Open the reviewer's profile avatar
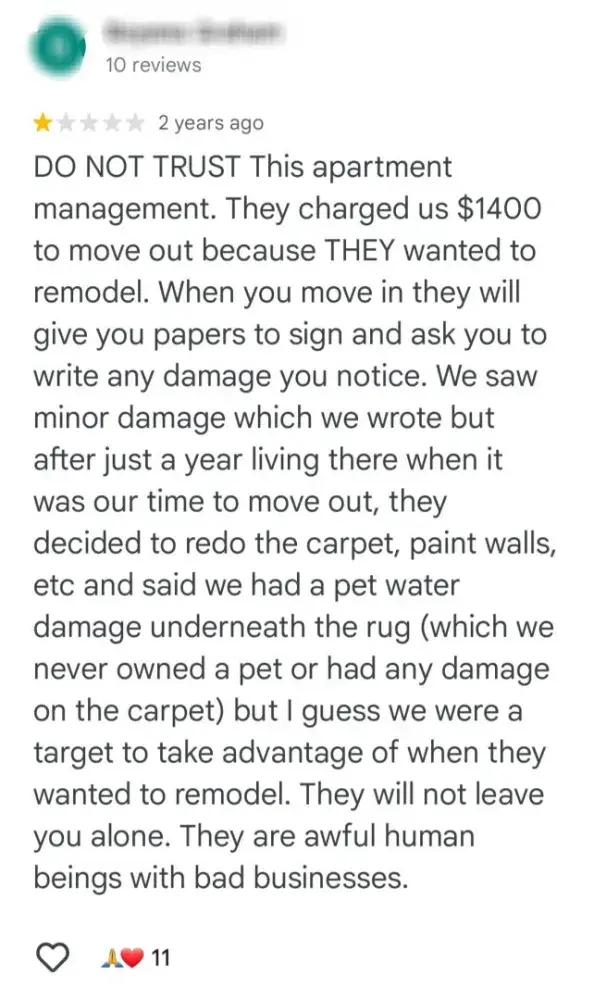This screenshot has height=1000, width=594. (57, 47)
